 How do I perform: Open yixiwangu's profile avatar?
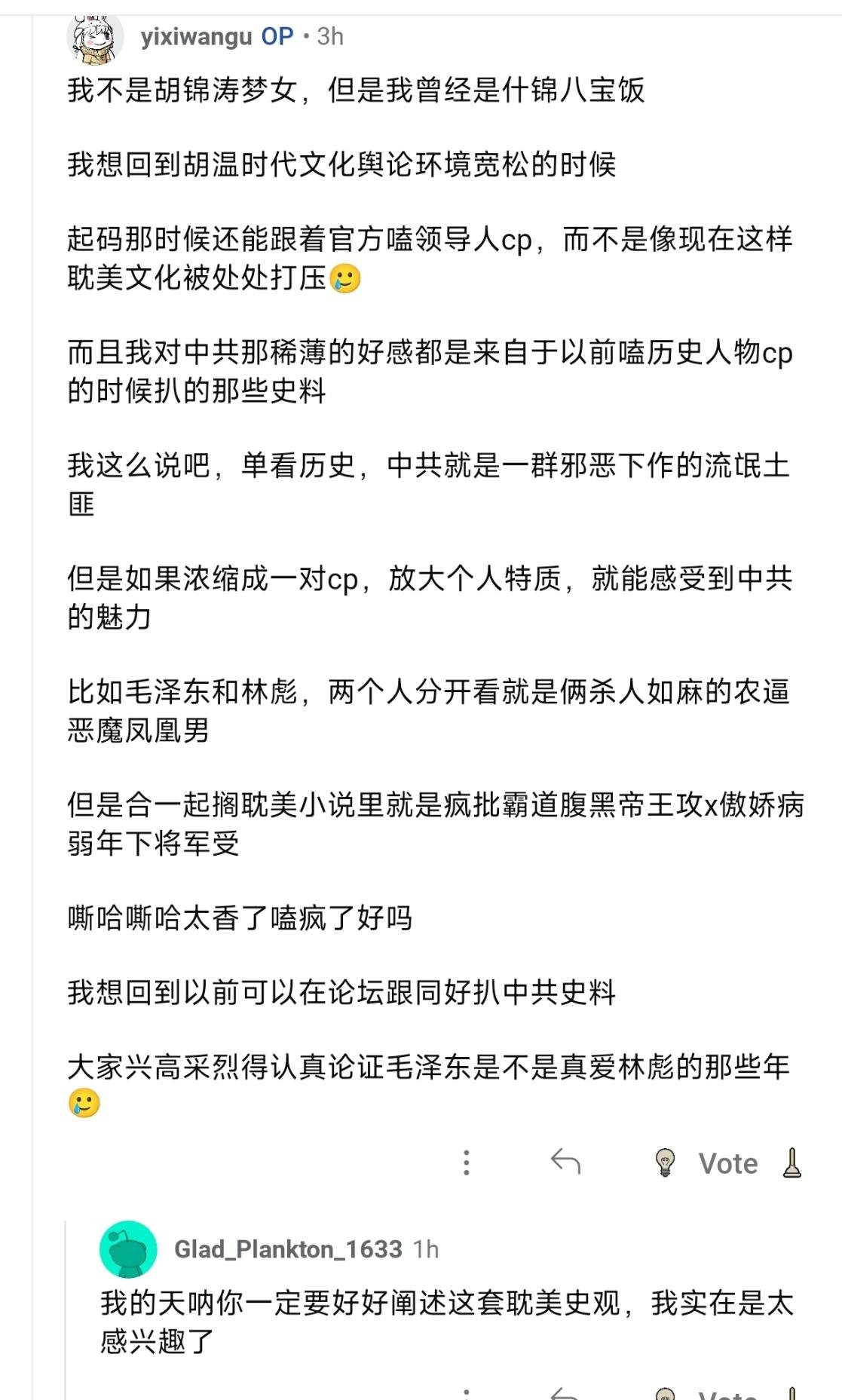click(95, 38)
